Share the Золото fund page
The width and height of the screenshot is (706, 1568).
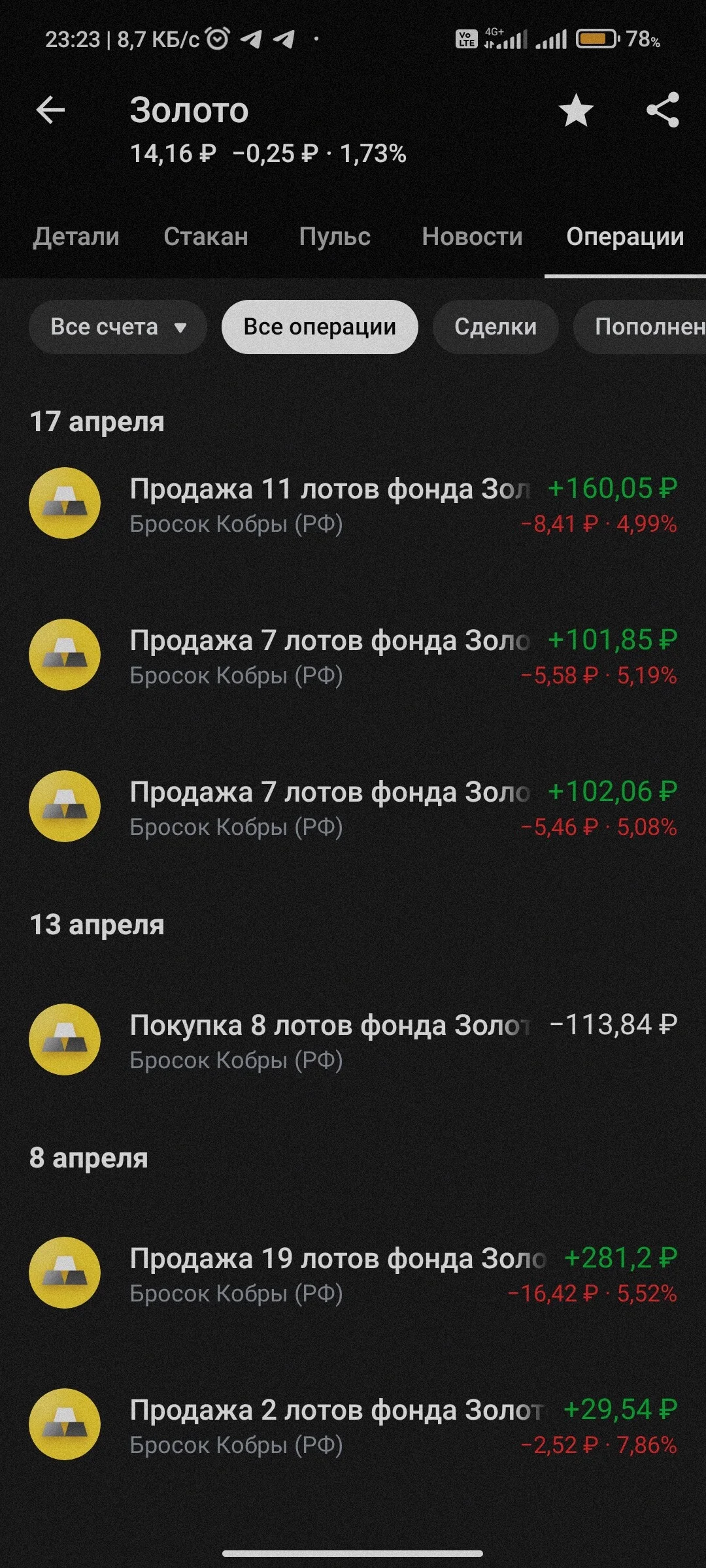click(663, 110)
